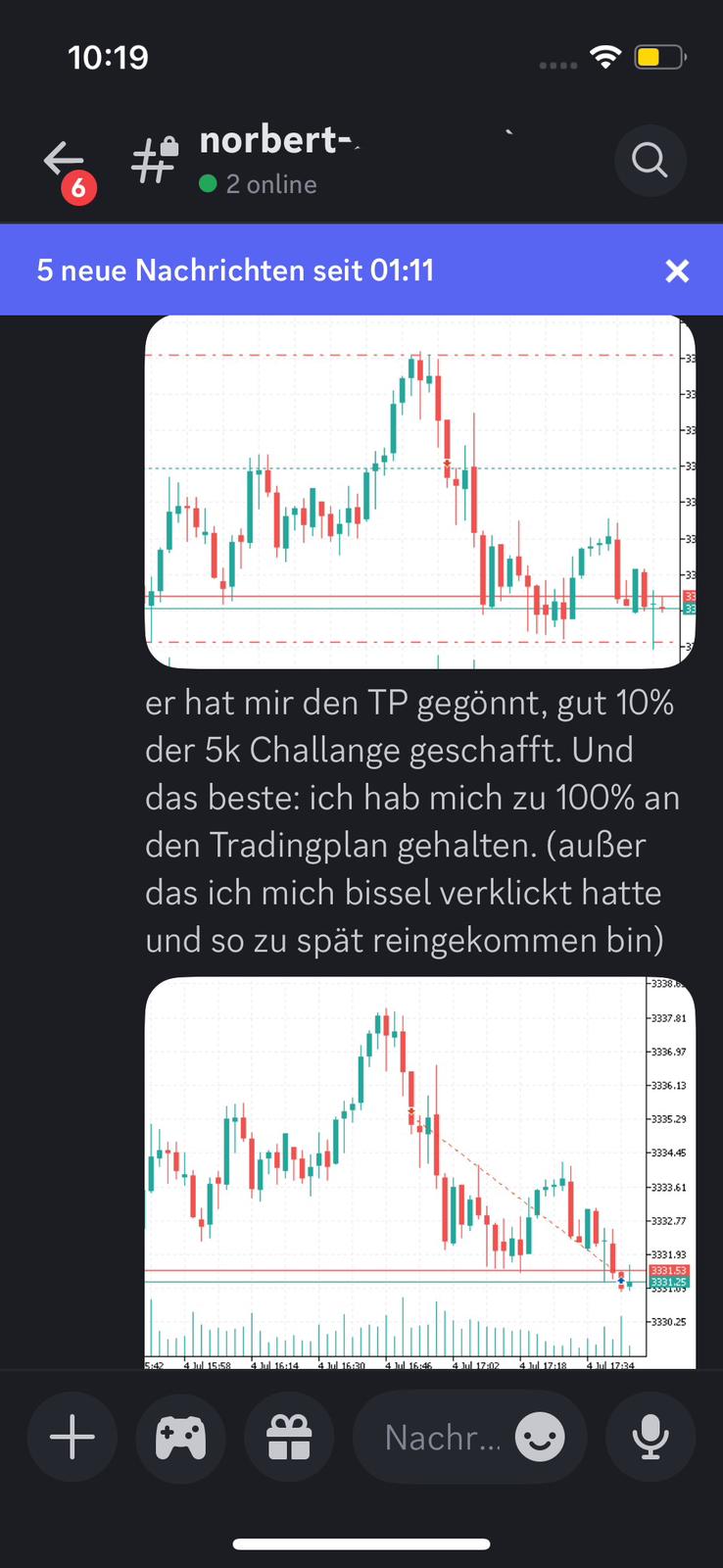Go back to the channel list
The image size is (723, 1568).
tap(65, 160)
